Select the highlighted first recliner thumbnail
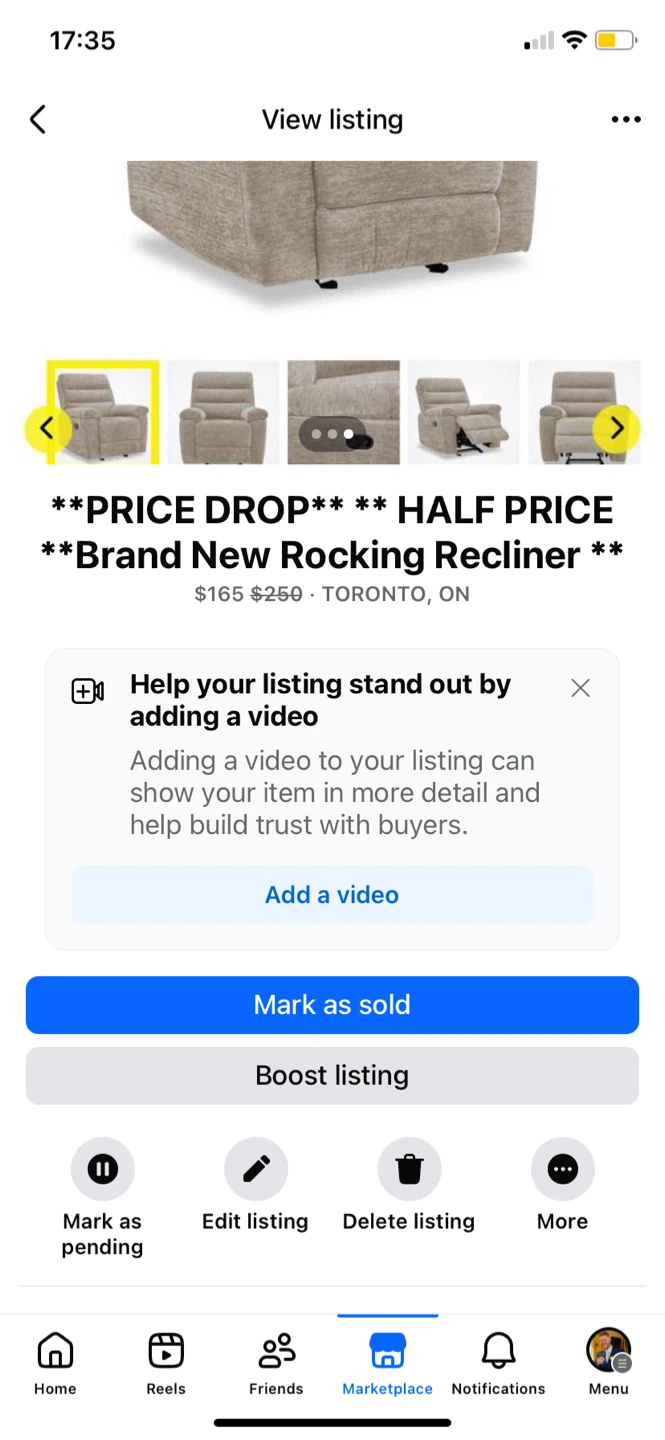Image resolution: width=665 pixels, height=1440 pixels. (103, 412)
